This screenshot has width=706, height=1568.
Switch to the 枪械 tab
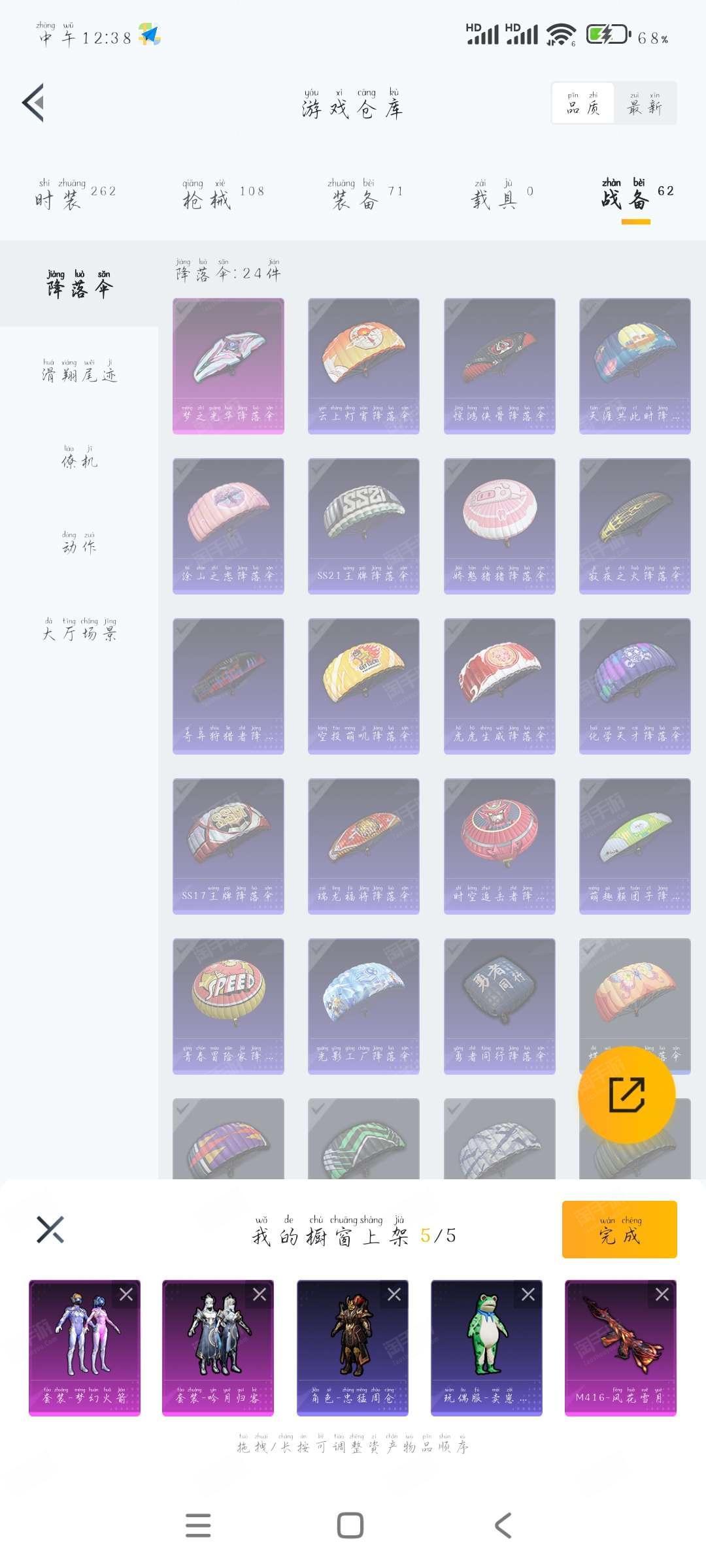pos(223,195)
